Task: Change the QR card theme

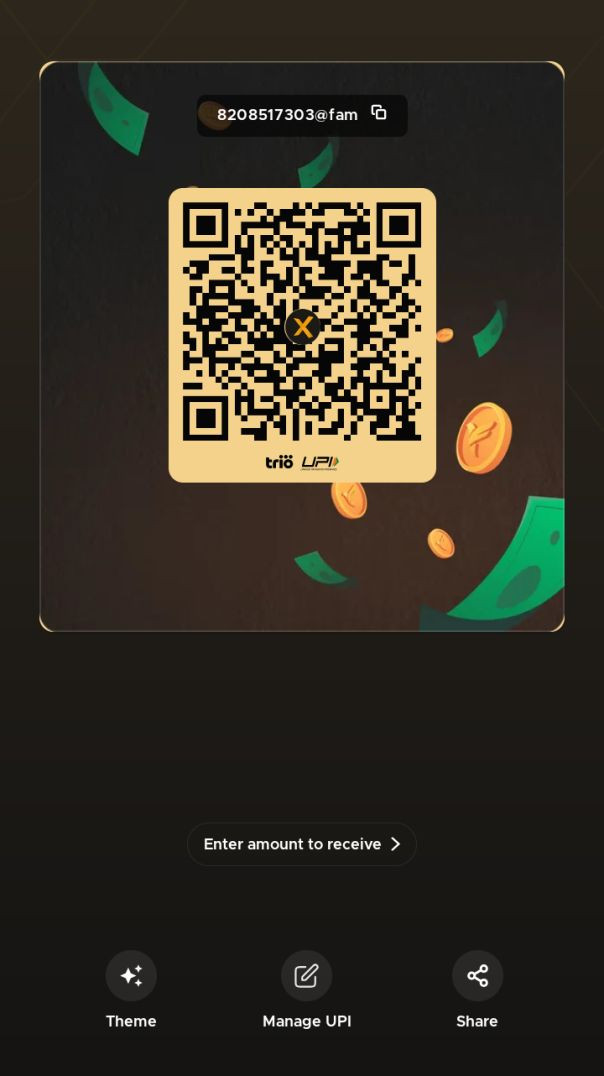Action: [x=131, y=976]
